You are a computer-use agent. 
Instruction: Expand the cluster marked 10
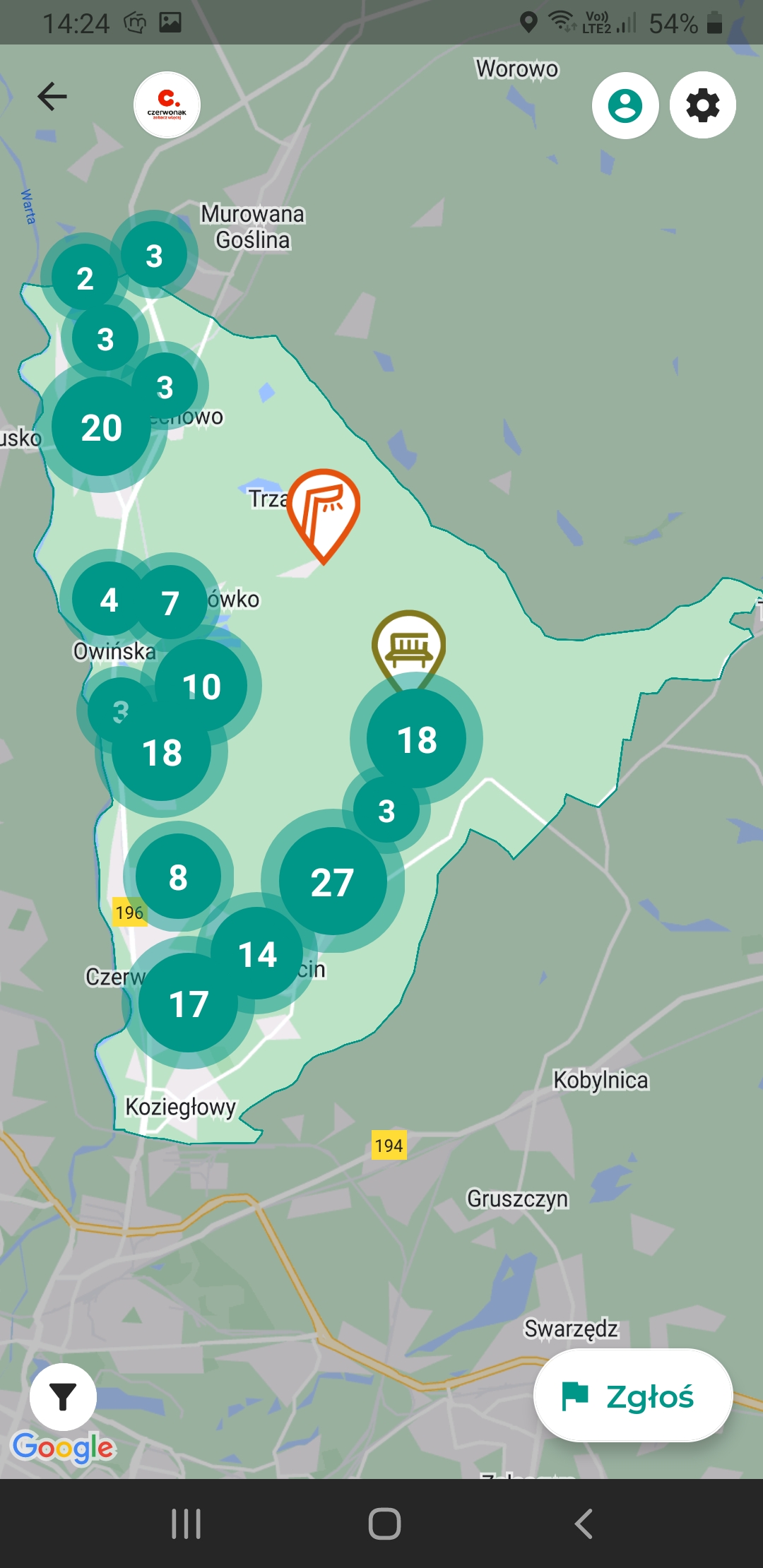tap(201, 686)
